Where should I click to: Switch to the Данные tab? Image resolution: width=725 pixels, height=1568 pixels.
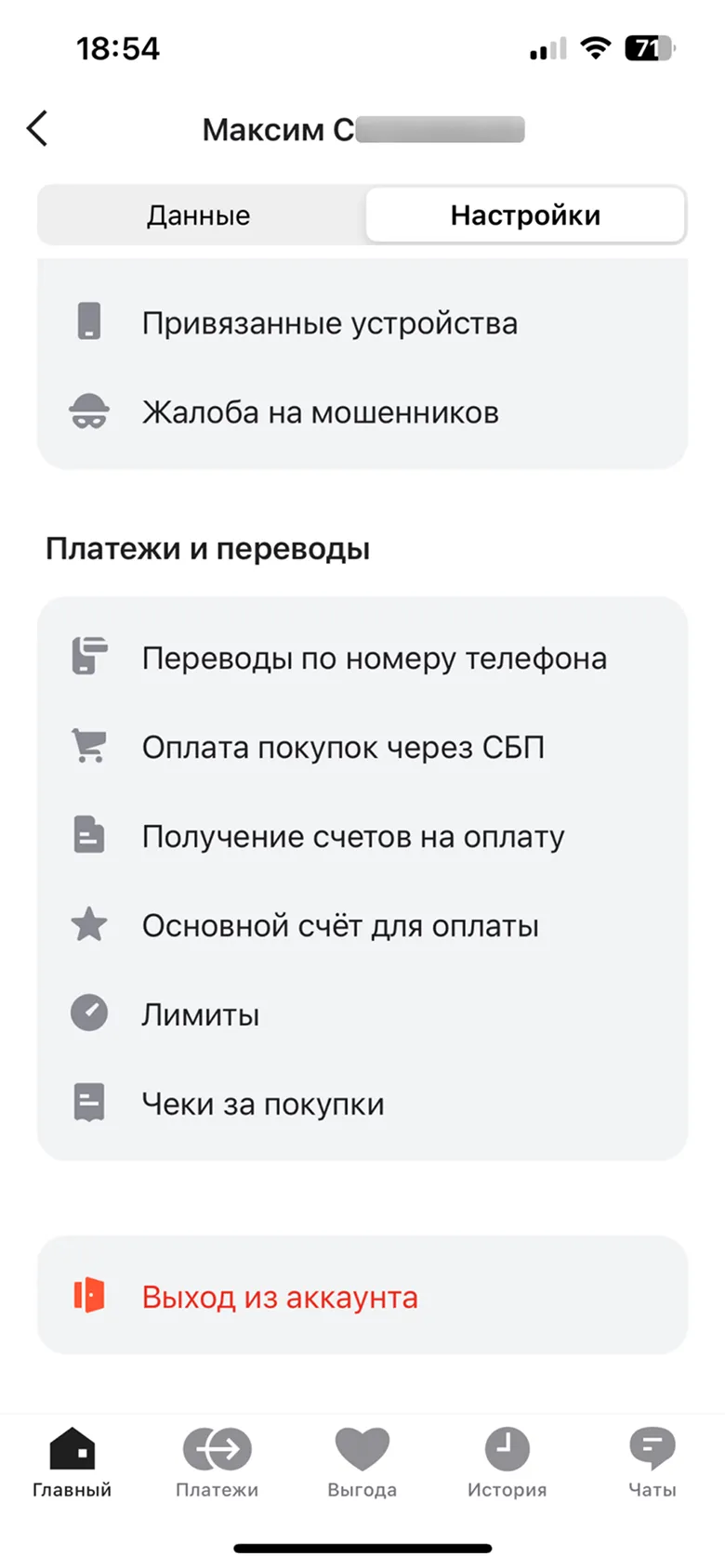199,216
